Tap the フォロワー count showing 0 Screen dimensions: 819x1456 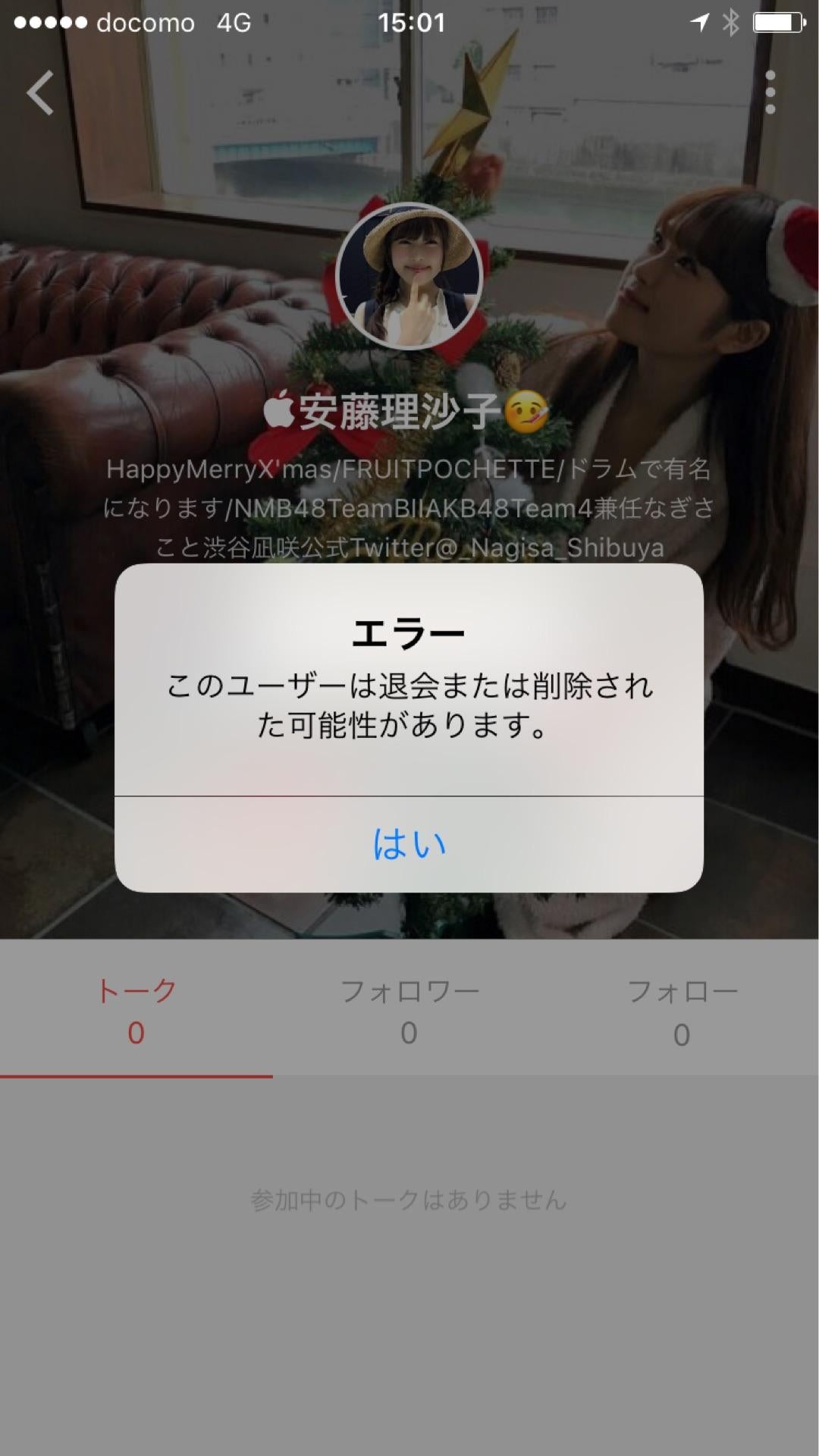click(409, 1031)
